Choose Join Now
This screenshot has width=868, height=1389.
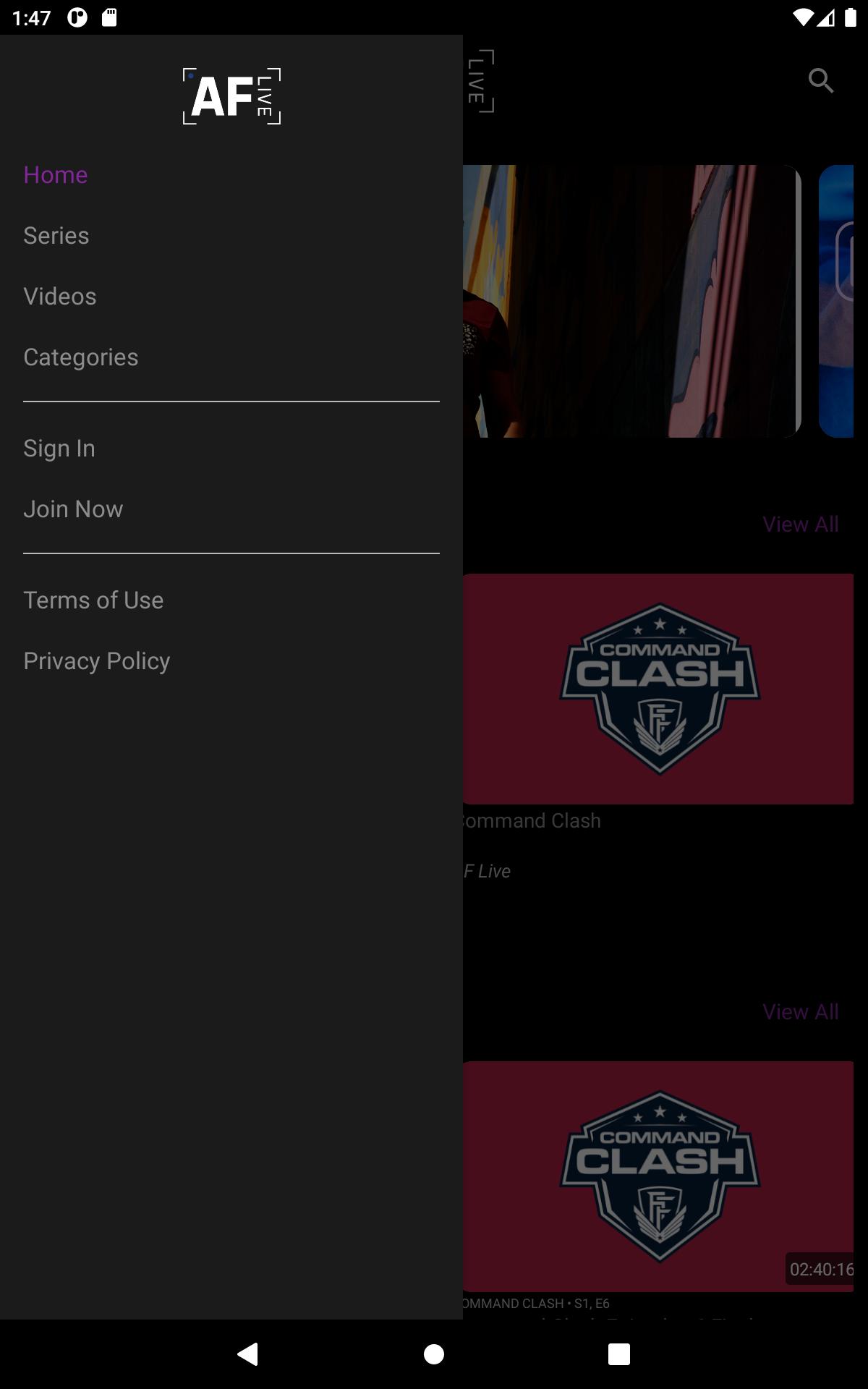73,509
